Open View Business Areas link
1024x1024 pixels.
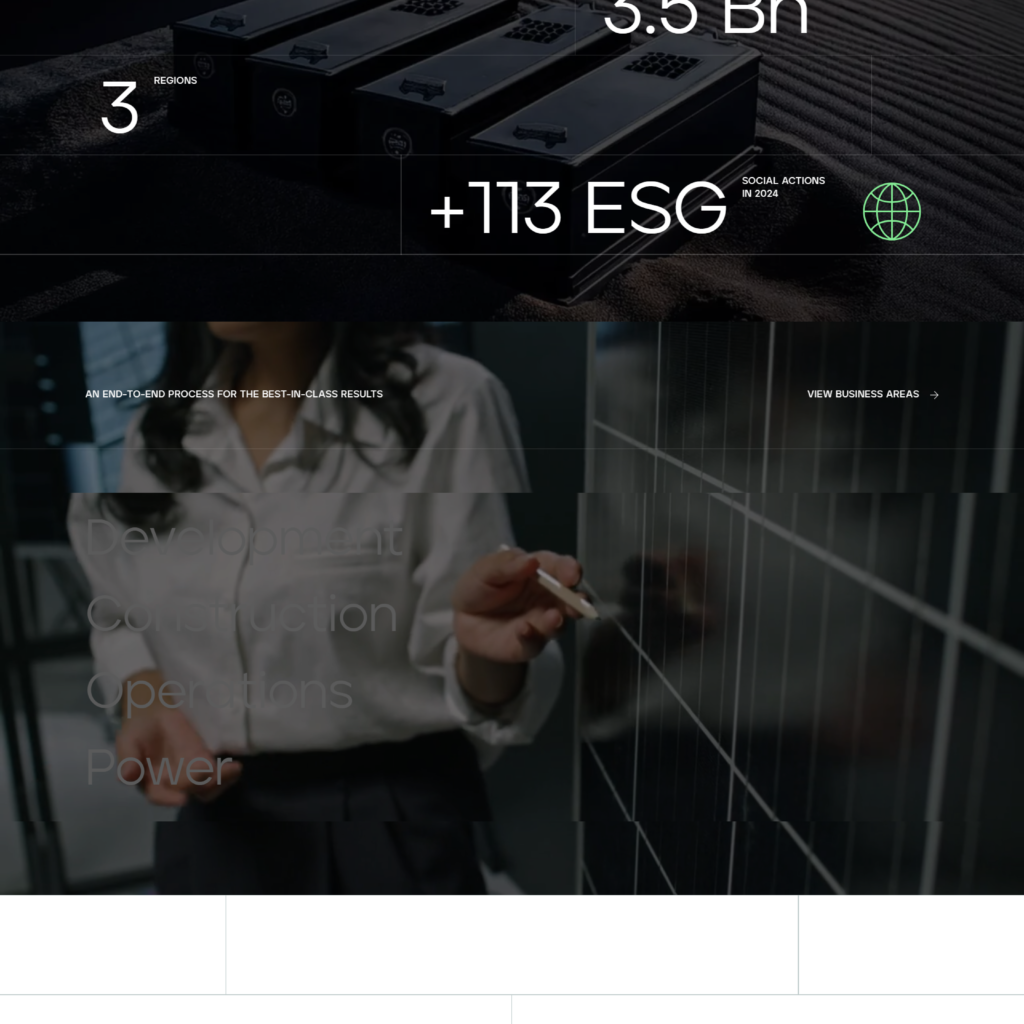click(872, 394)
